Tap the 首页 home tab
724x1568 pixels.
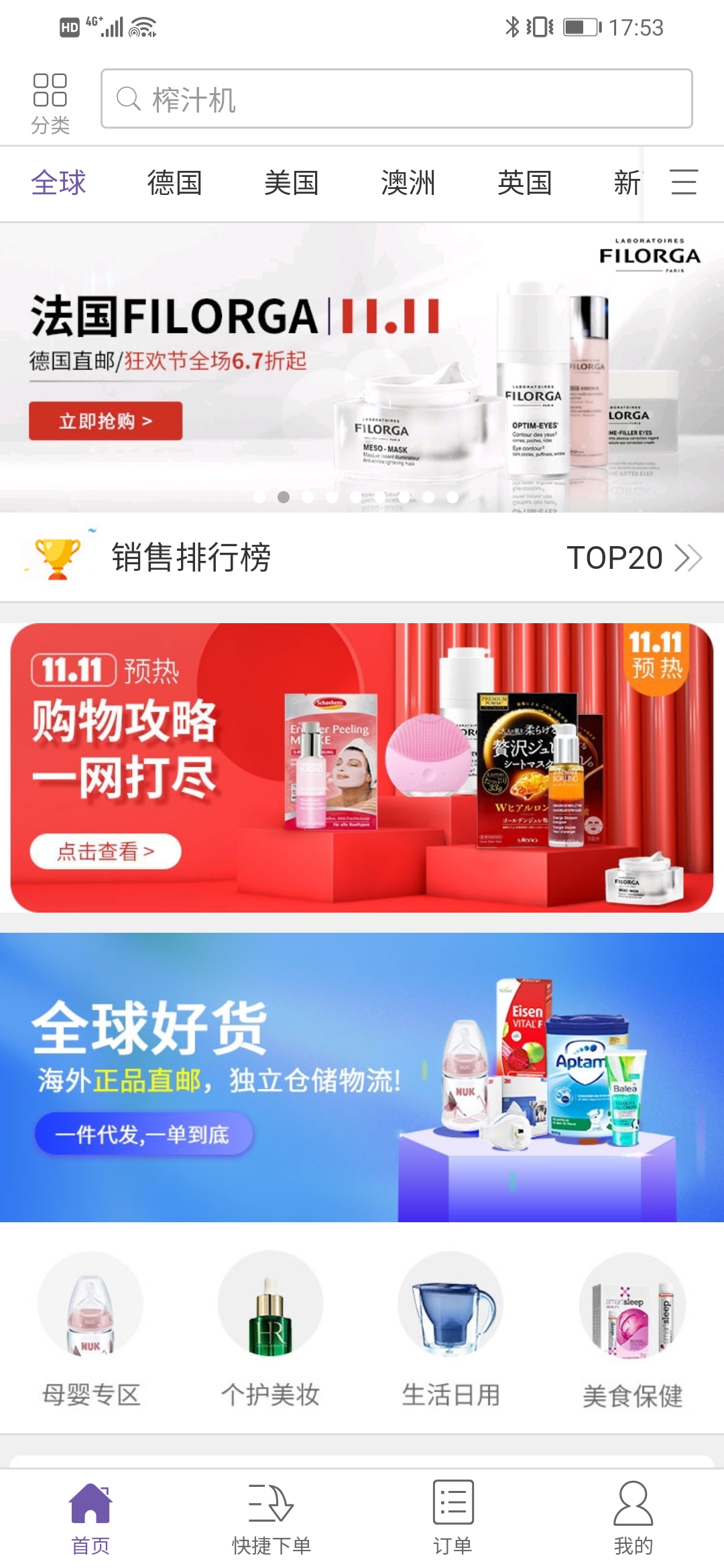point(90,1518)
